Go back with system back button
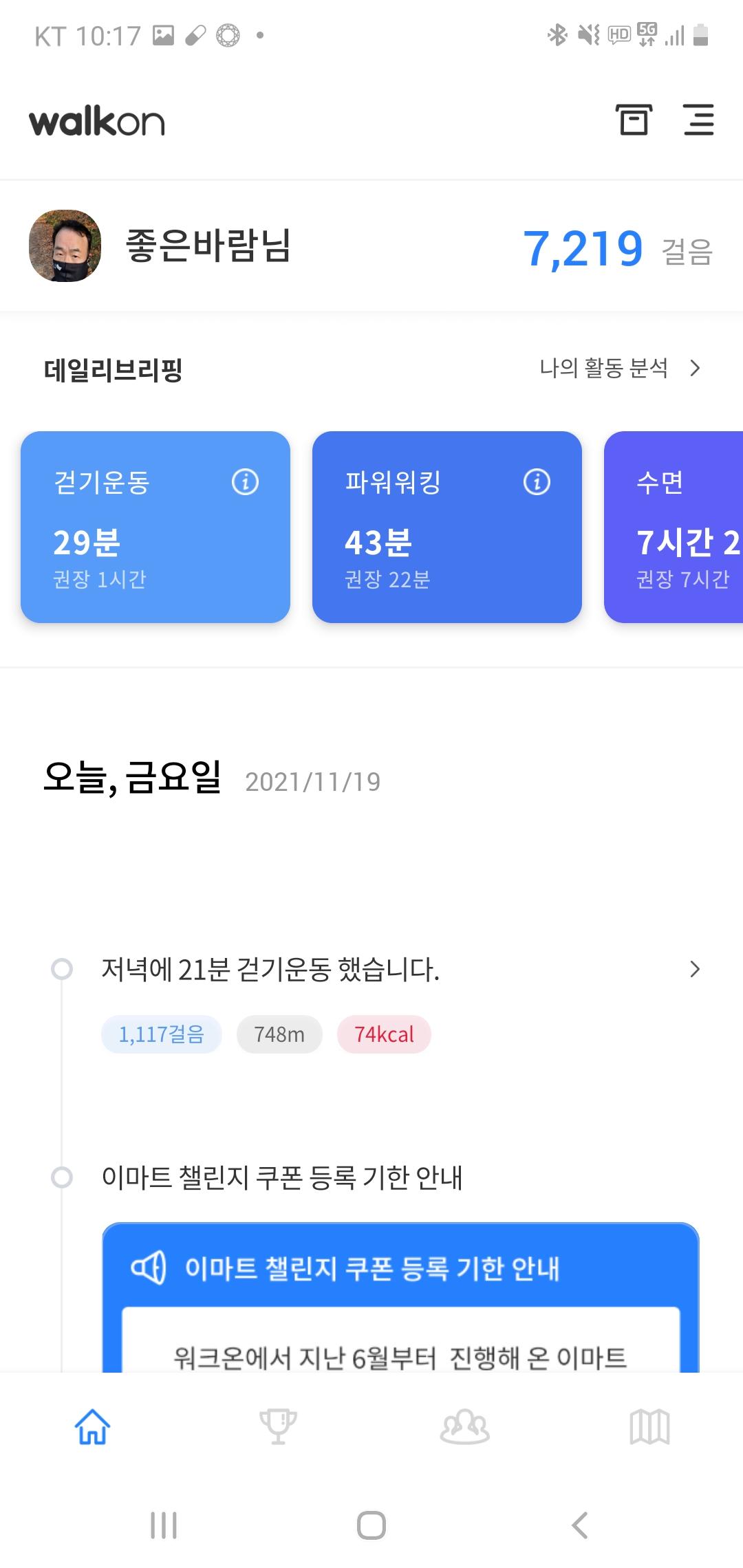Screen dimensions: 743x1568 (x=580, y=1525)
